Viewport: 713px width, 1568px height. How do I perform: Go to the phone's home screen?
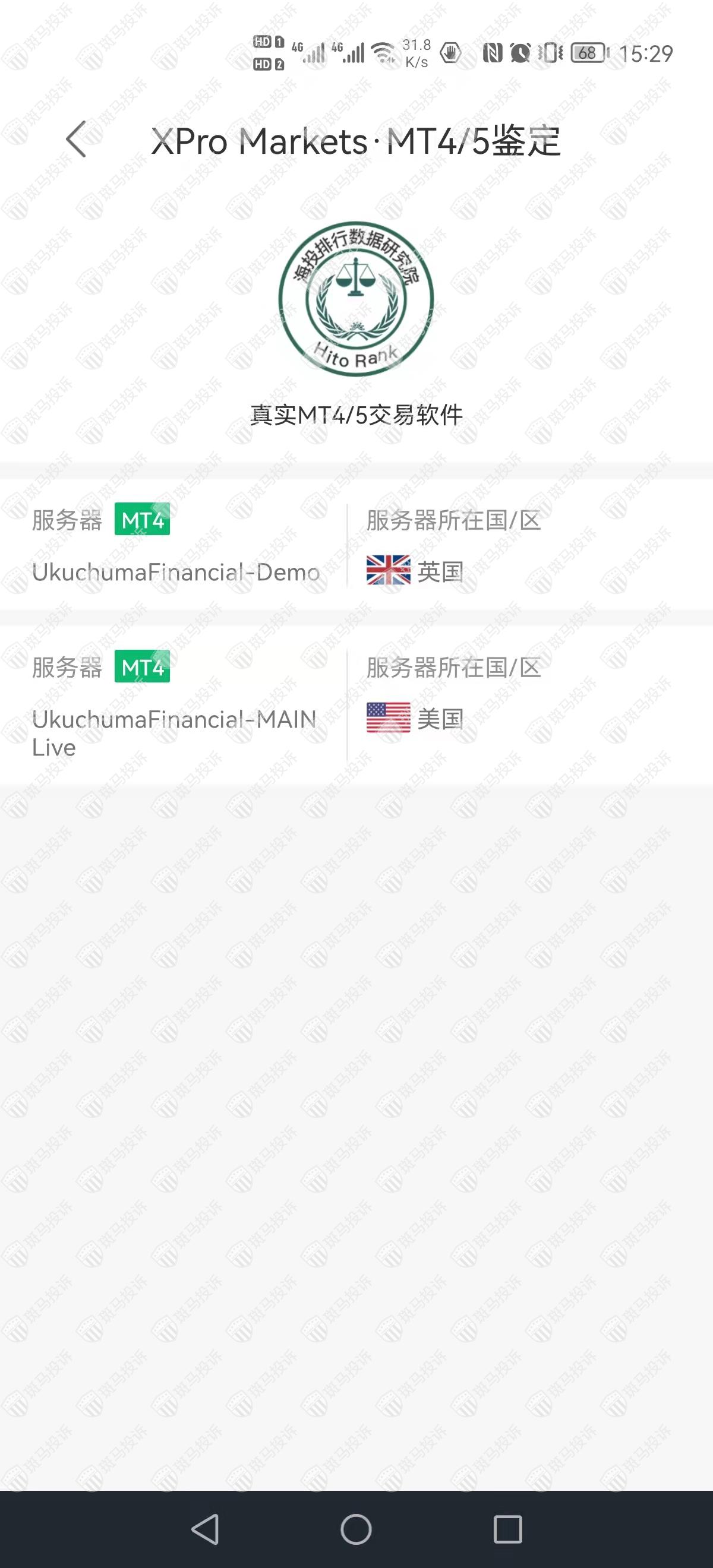click(x=356, y=1528)
